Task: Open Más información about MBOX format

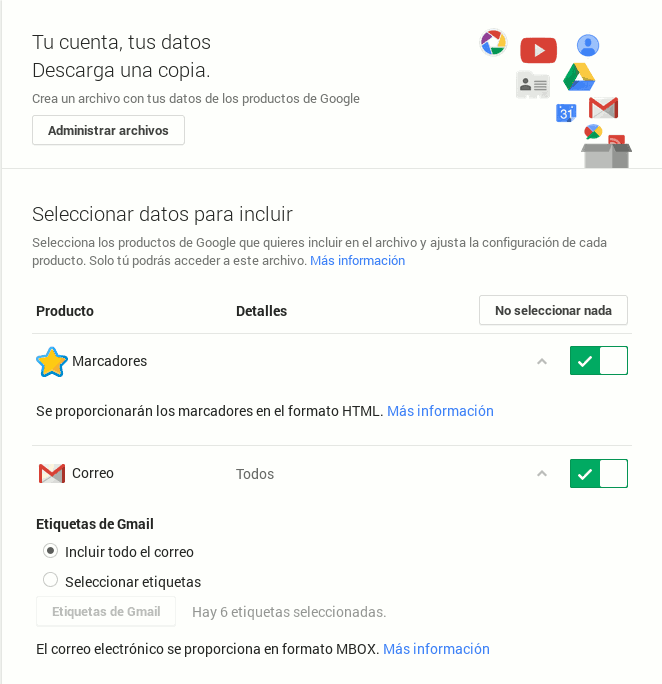Action: click(436, 649)
